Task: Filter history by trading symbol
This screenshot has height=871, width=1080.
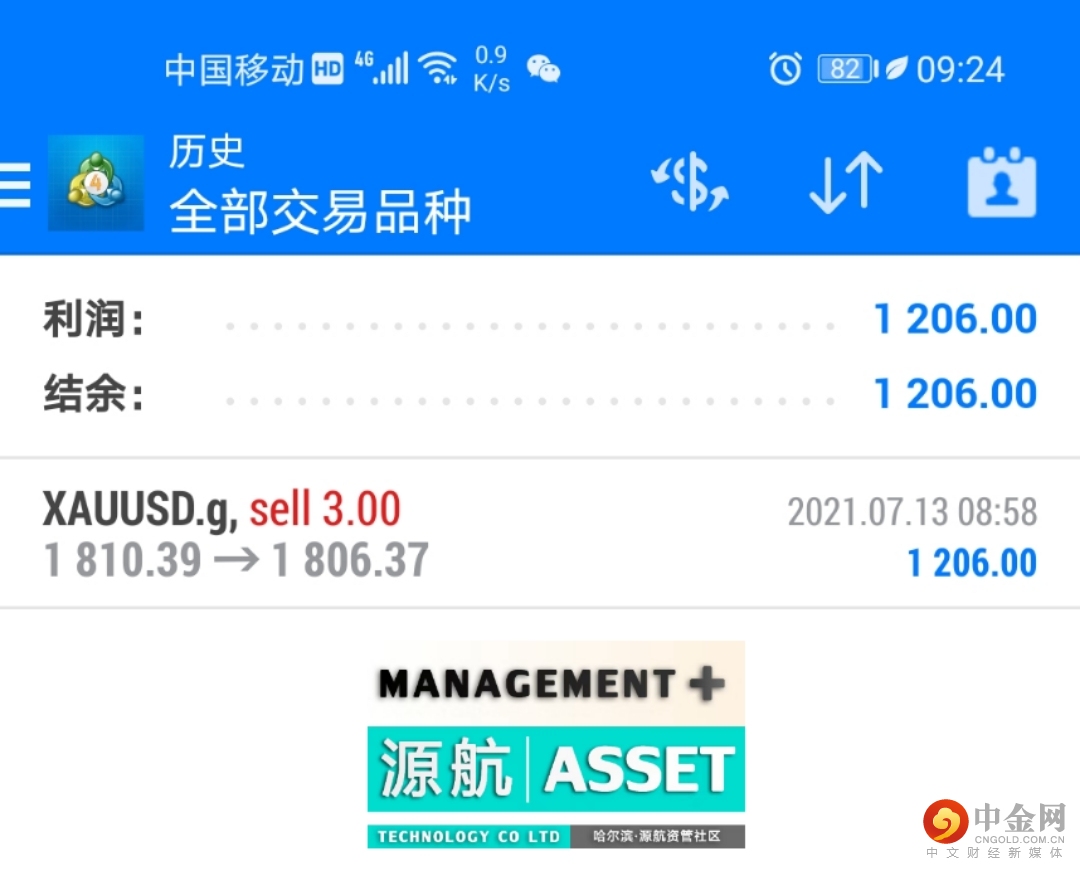Action: 690,183
